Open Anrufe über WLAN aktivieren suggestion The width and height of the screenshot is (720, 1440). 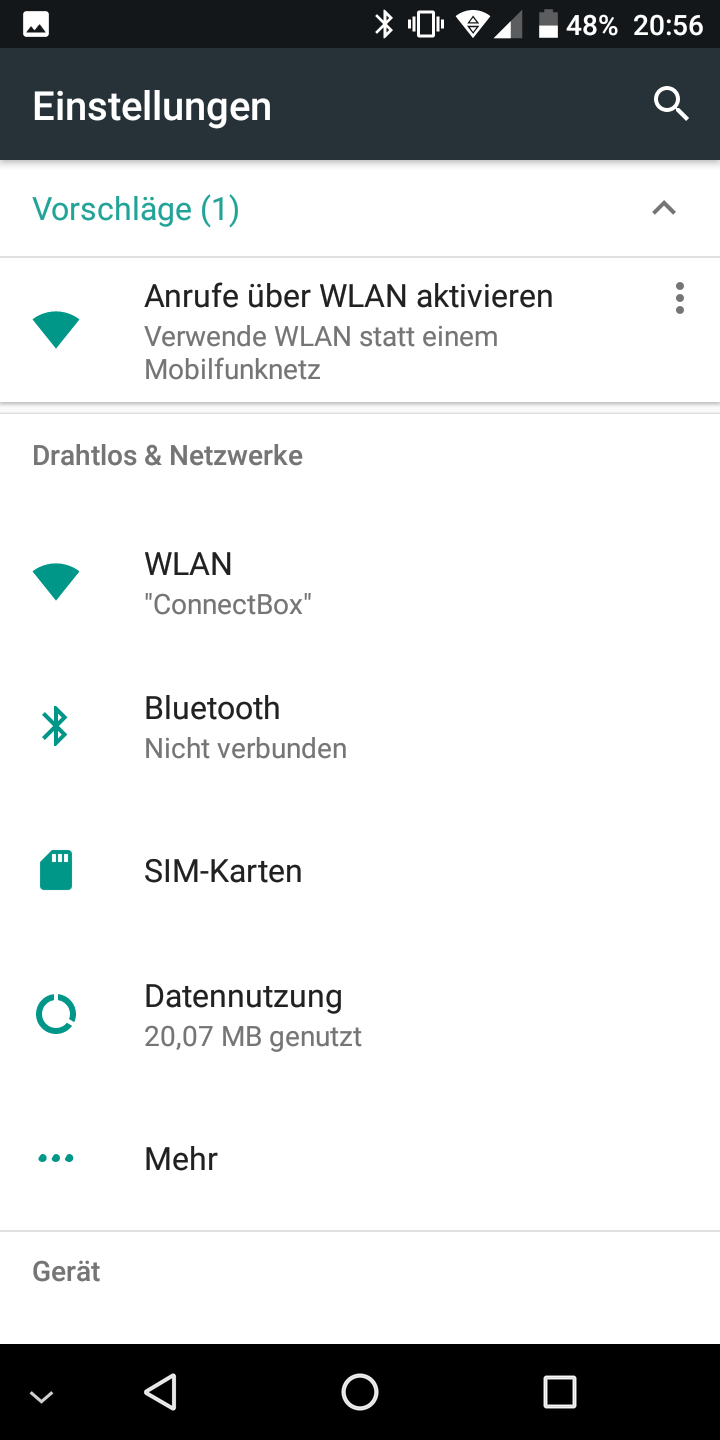tap(348, 332)
